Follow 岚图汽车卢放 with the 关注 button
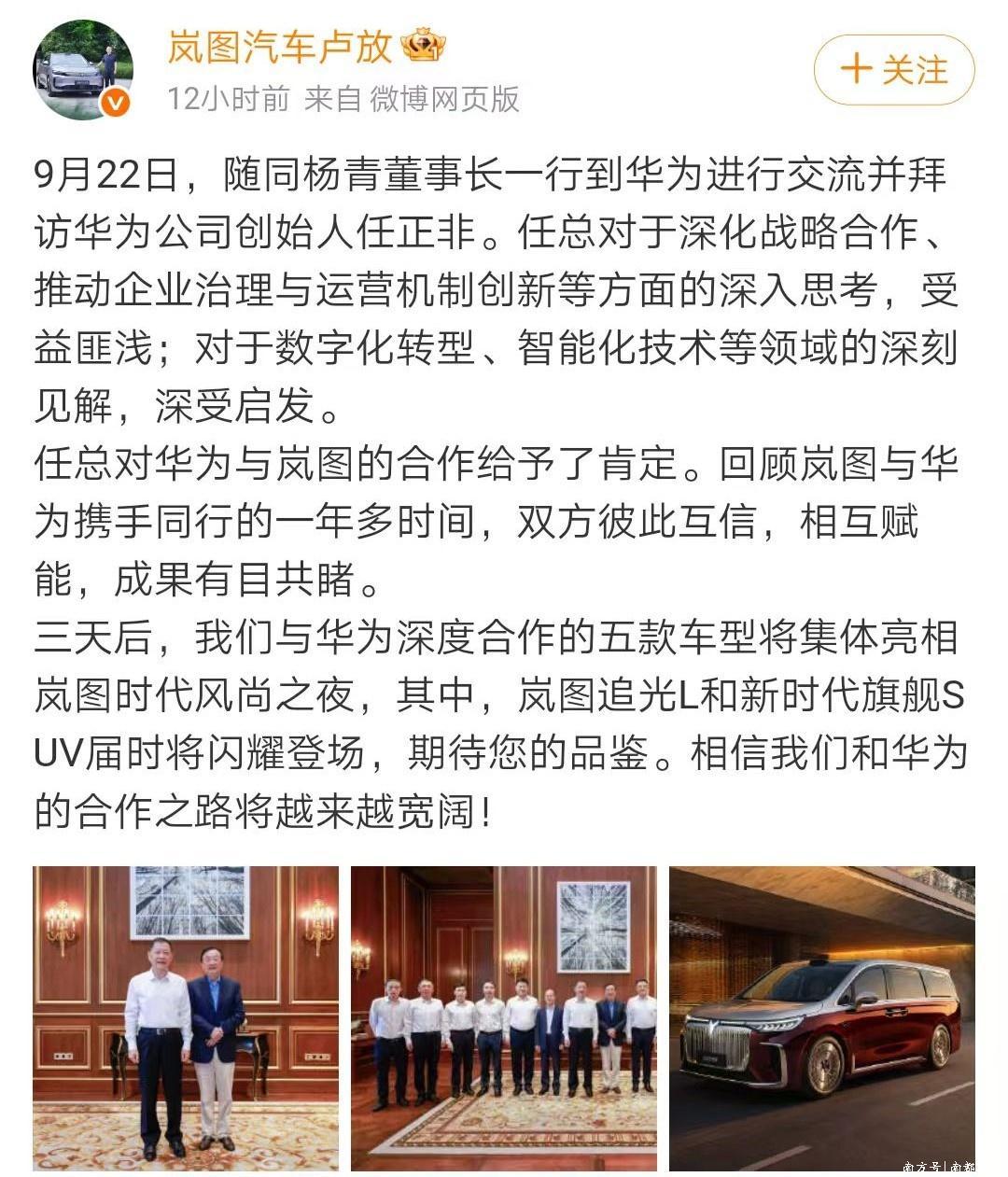 click(893, 70)
